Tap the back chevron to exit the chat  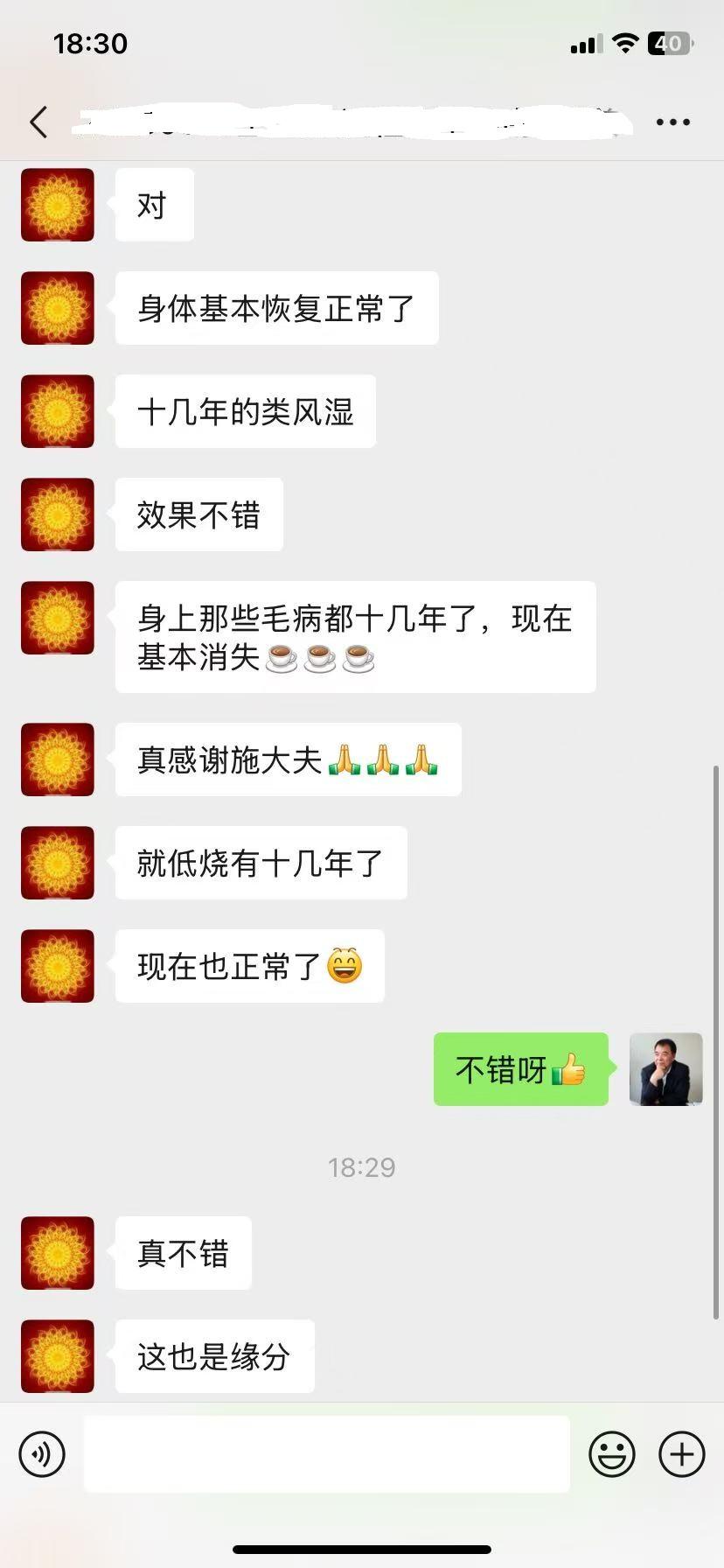38,122
